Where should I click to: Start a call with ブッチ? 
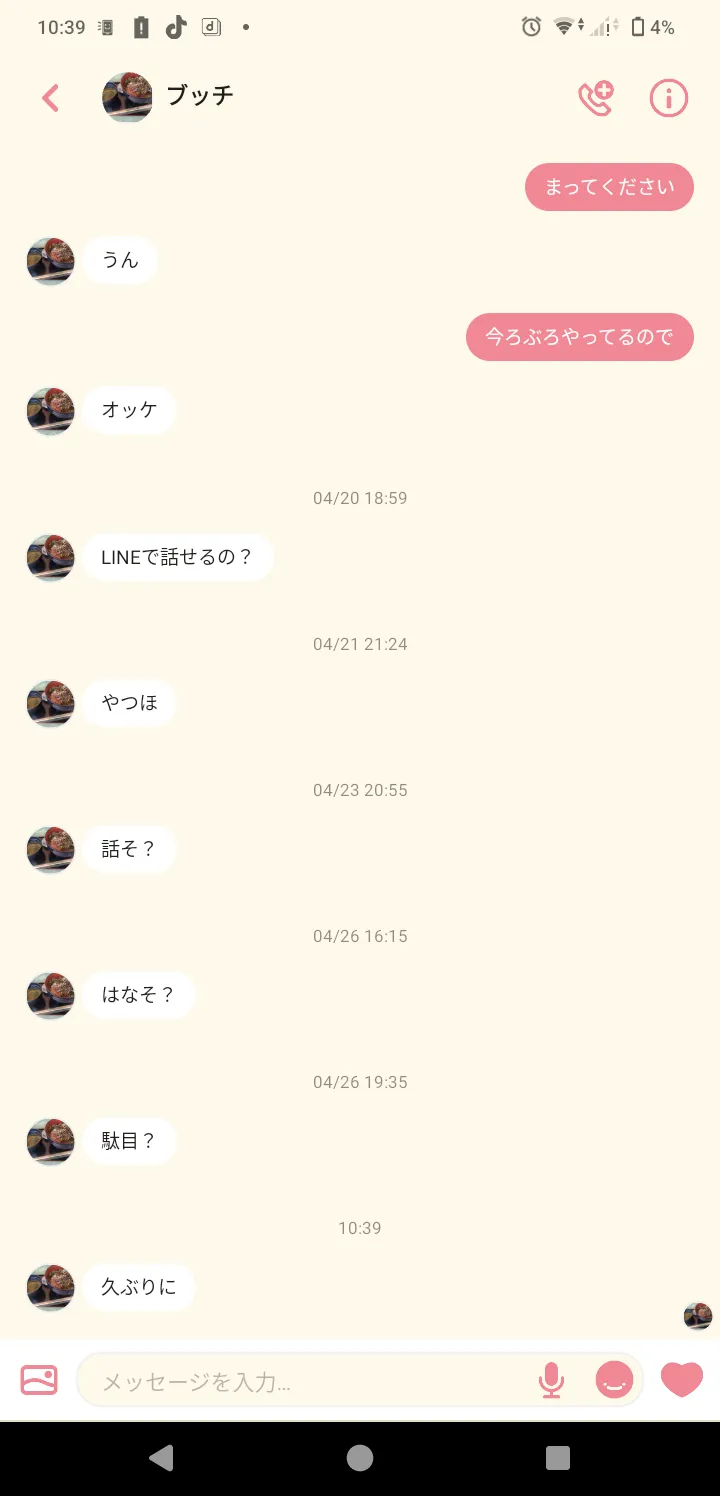point(596,98)
